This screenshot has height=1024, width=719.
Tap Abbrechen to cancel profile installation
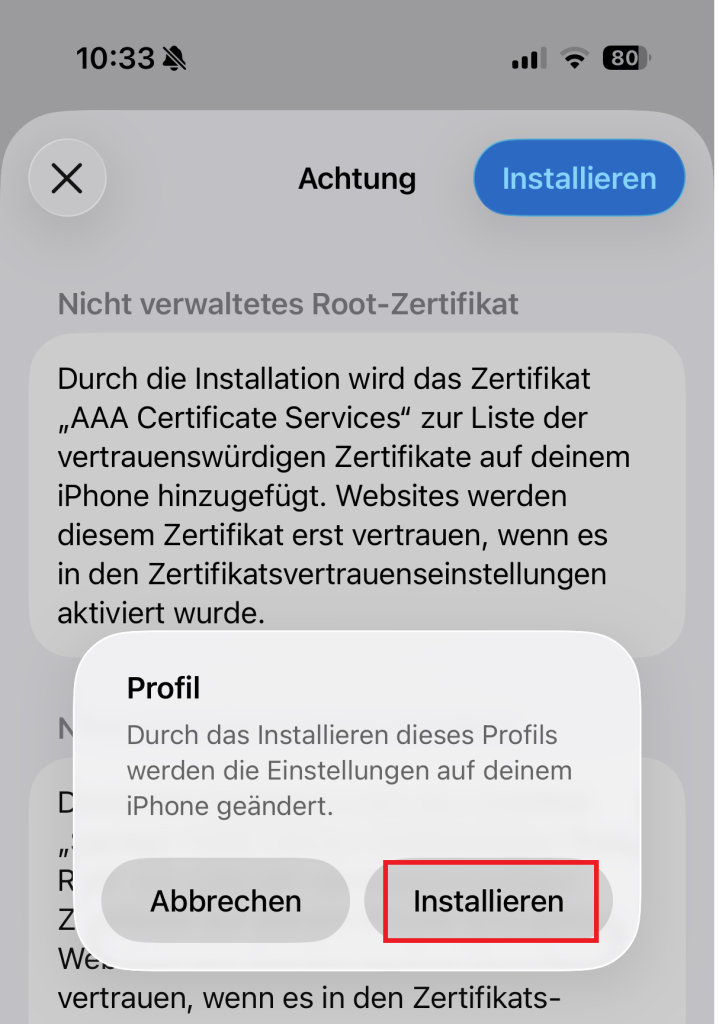[x=226, y=900]
